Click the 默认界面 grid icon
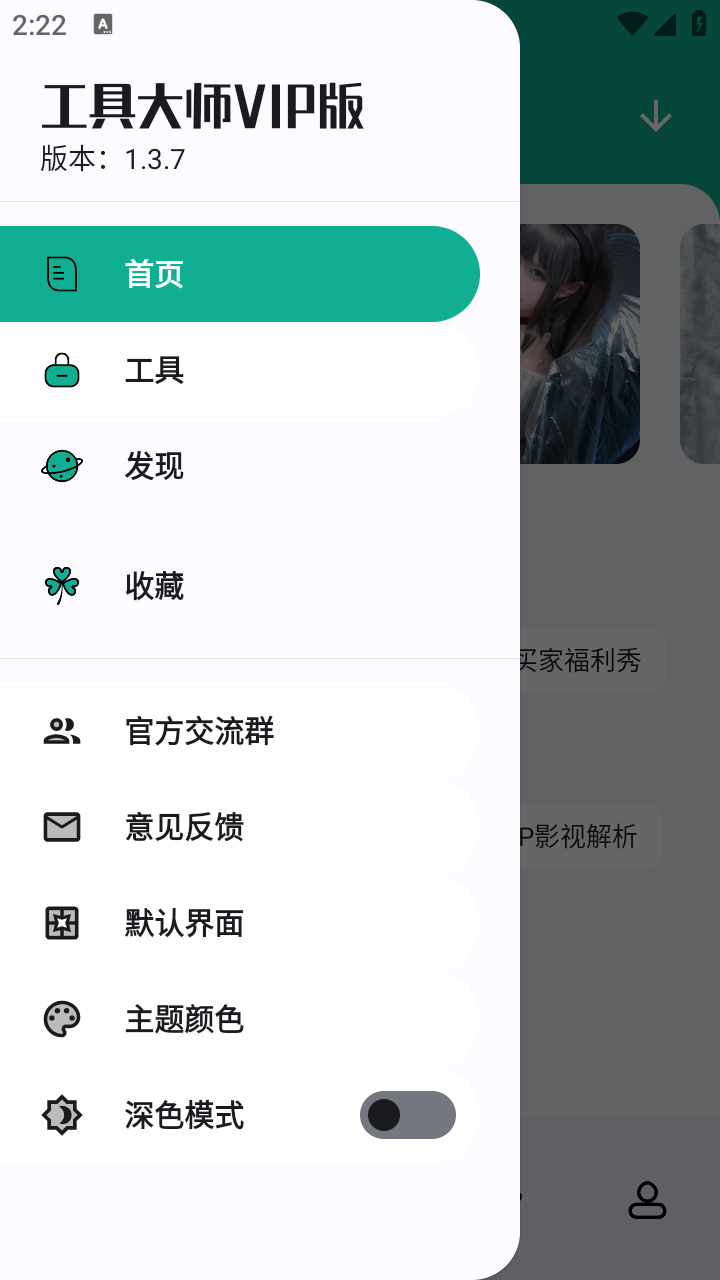 point(61,923)
